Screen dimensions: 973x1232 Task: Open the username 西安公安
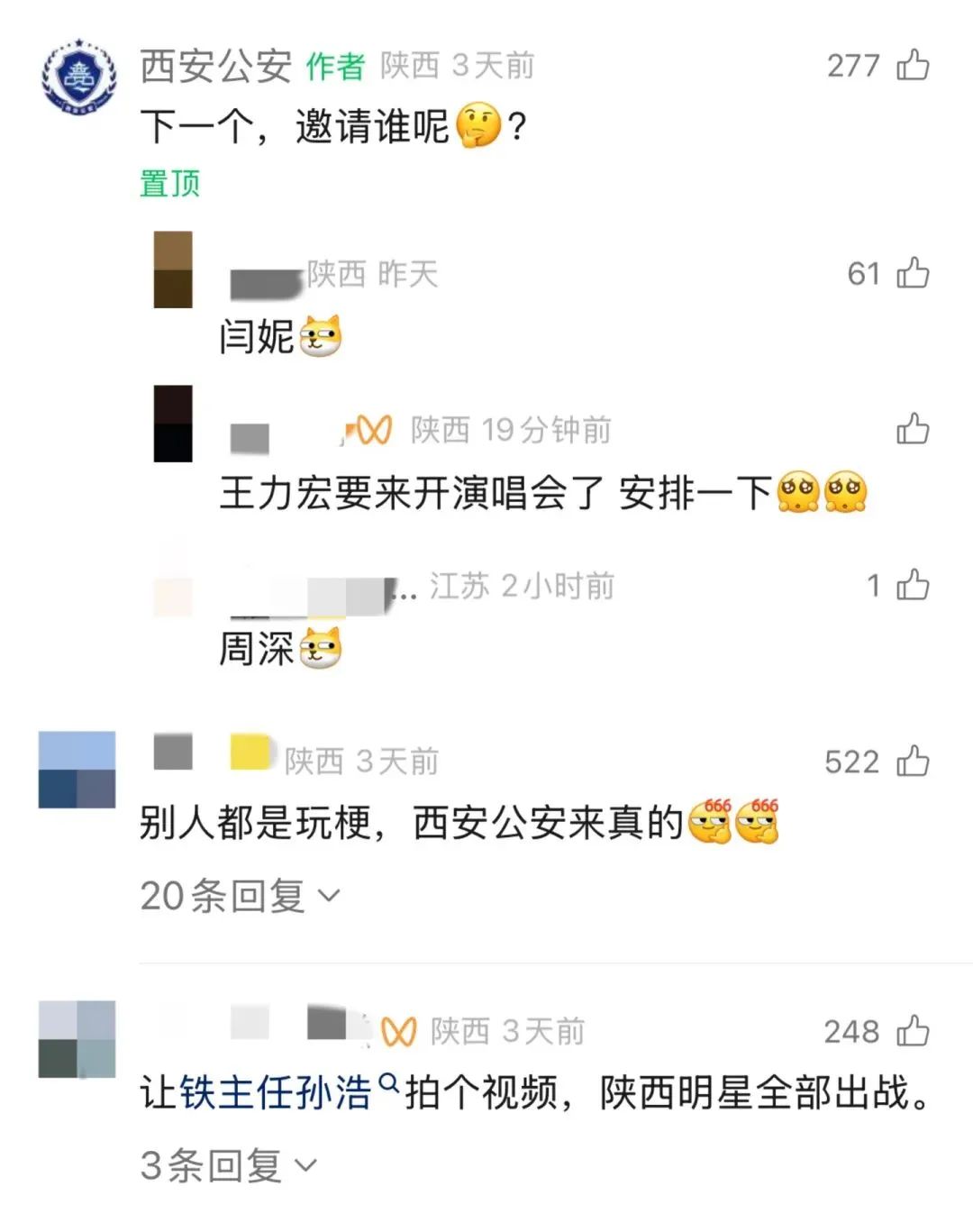point(215,66)
